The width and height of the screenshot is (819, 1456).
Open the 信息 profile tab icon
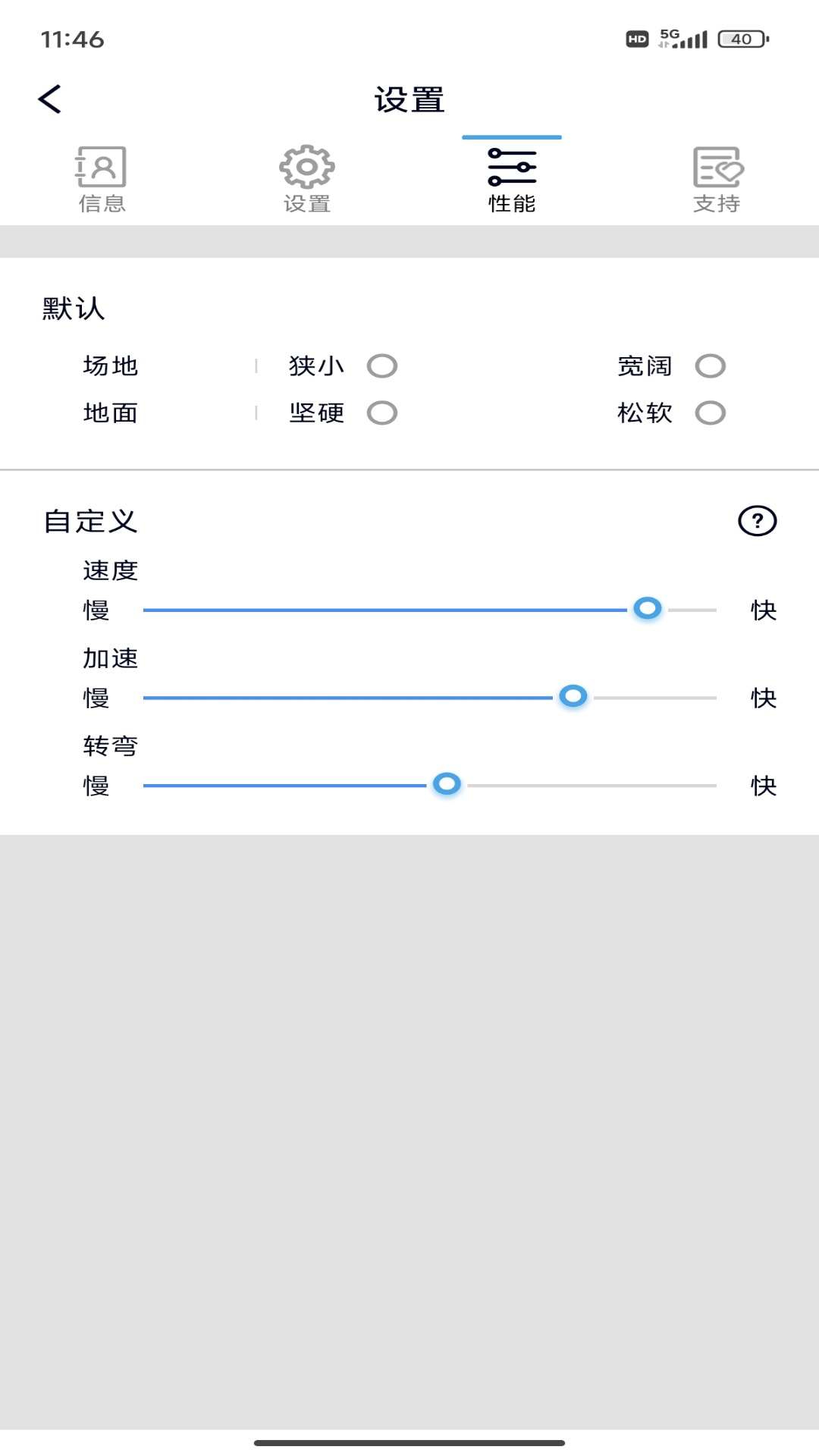101,170
